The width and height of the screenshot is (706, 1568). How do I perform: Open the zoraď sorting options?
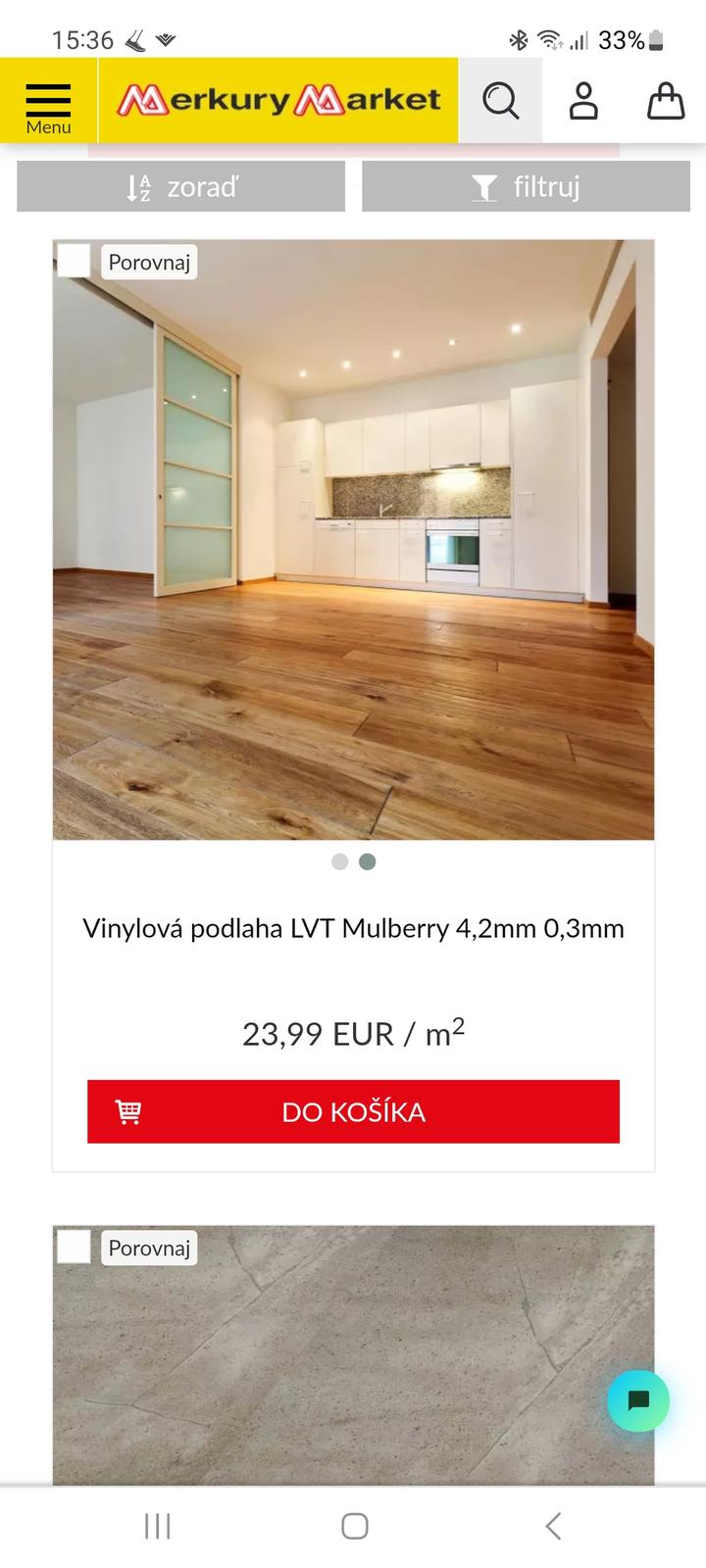pyautogui.click(x=181, y=186)
